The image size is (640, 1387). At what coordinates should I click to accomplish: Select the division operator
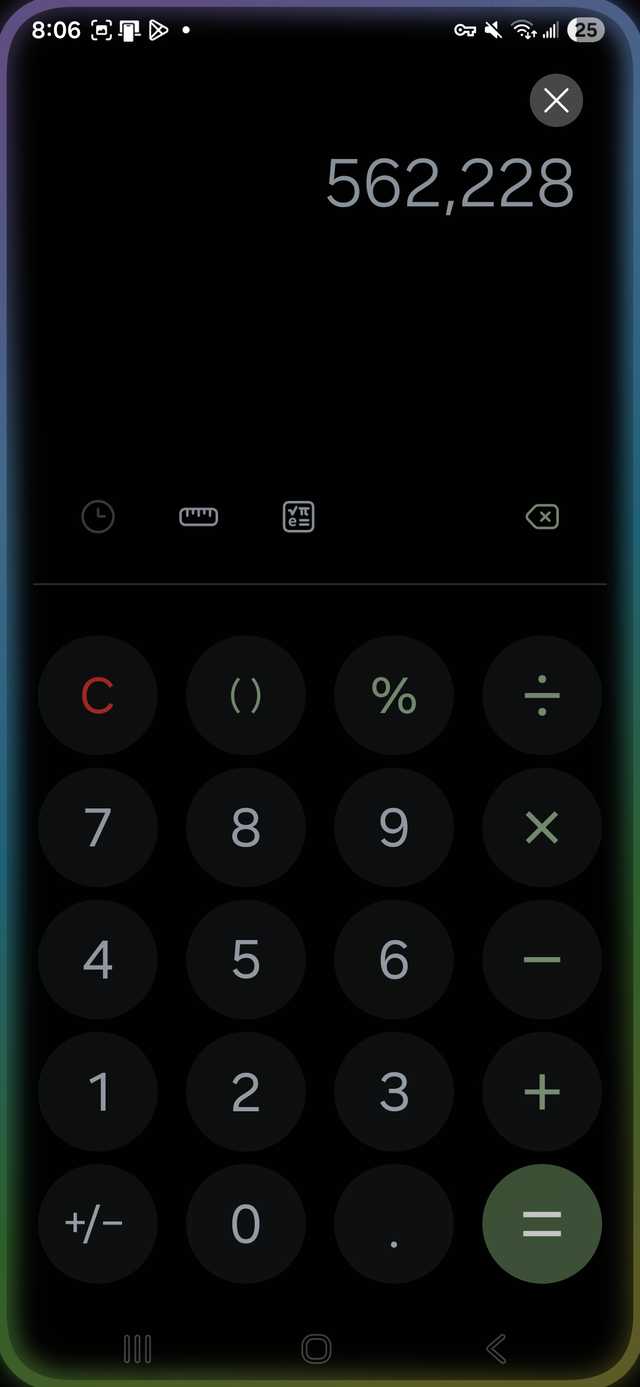click(x=542, y=695)
